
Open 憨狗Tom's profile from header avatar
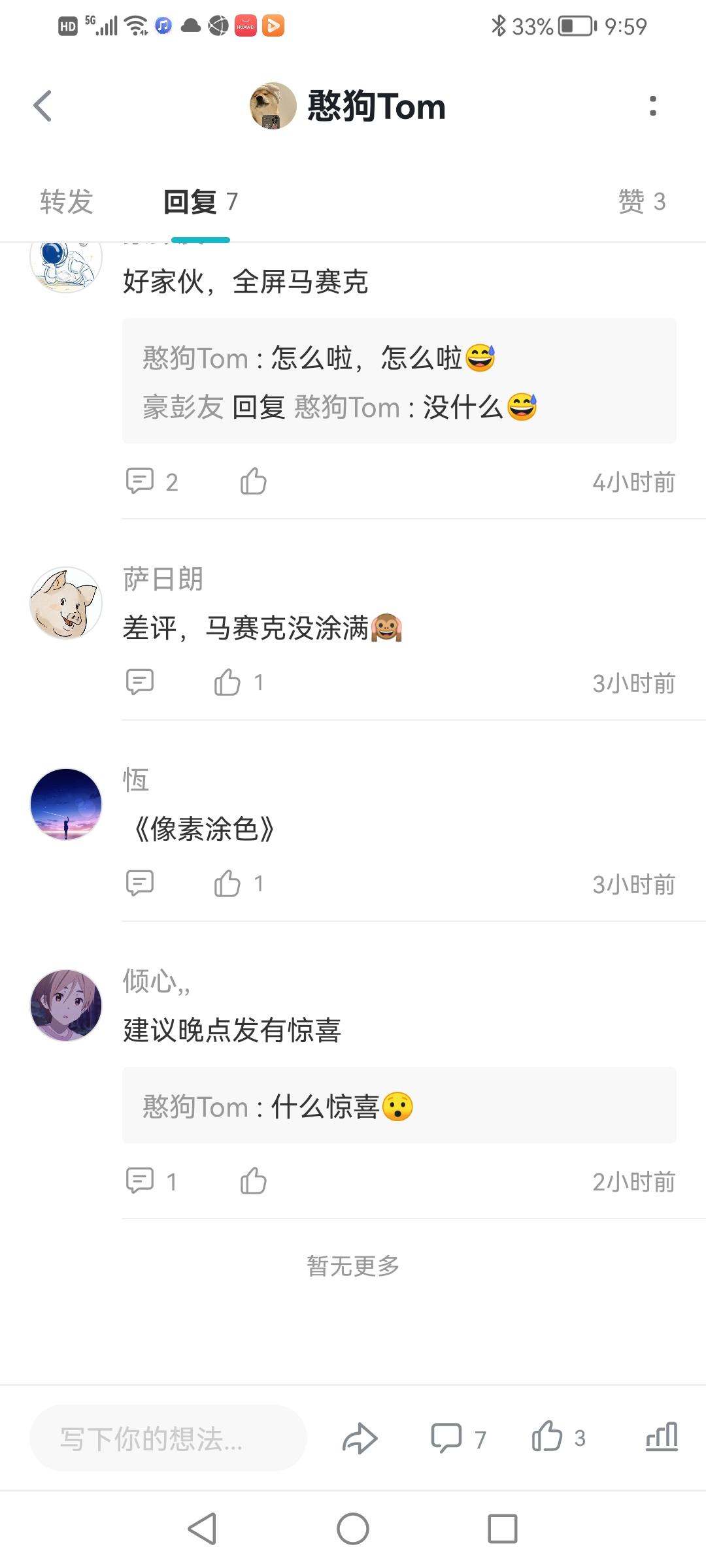[273, 106]
